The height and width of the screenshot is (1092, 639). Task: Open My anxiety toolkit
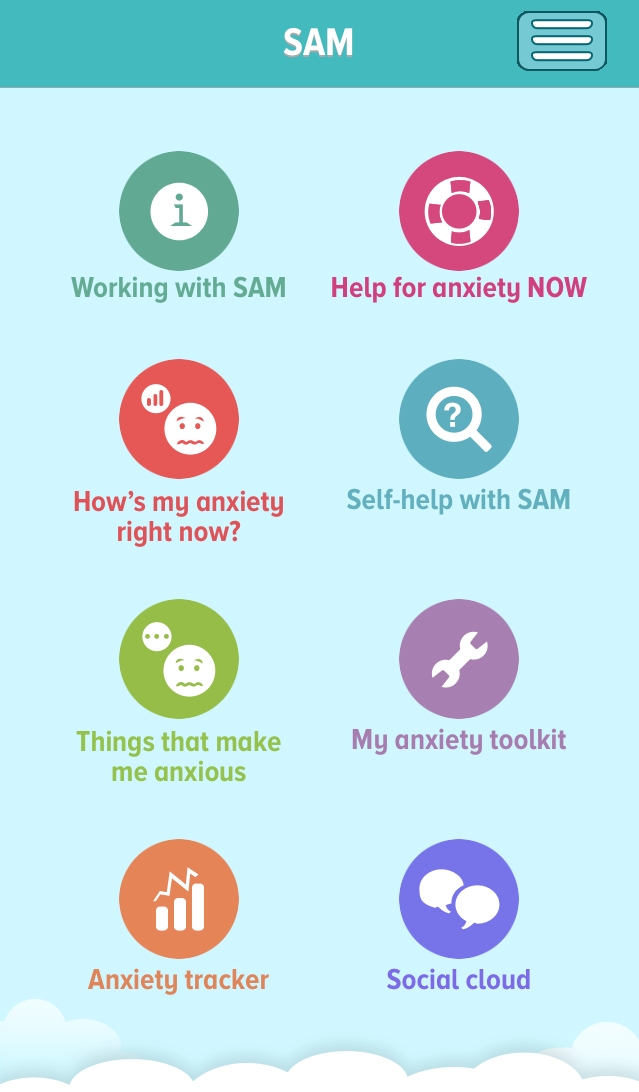click(x=459, y=659)
